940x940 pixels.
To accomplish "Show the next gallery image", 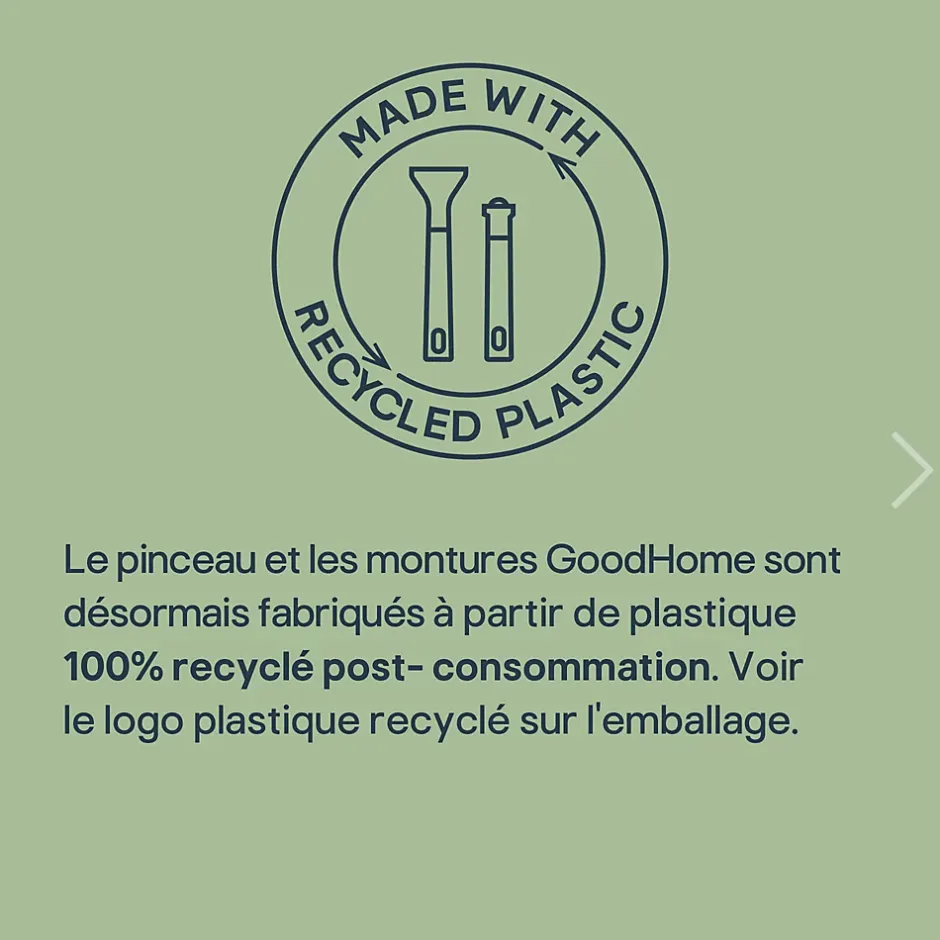I will click(911, 470).
